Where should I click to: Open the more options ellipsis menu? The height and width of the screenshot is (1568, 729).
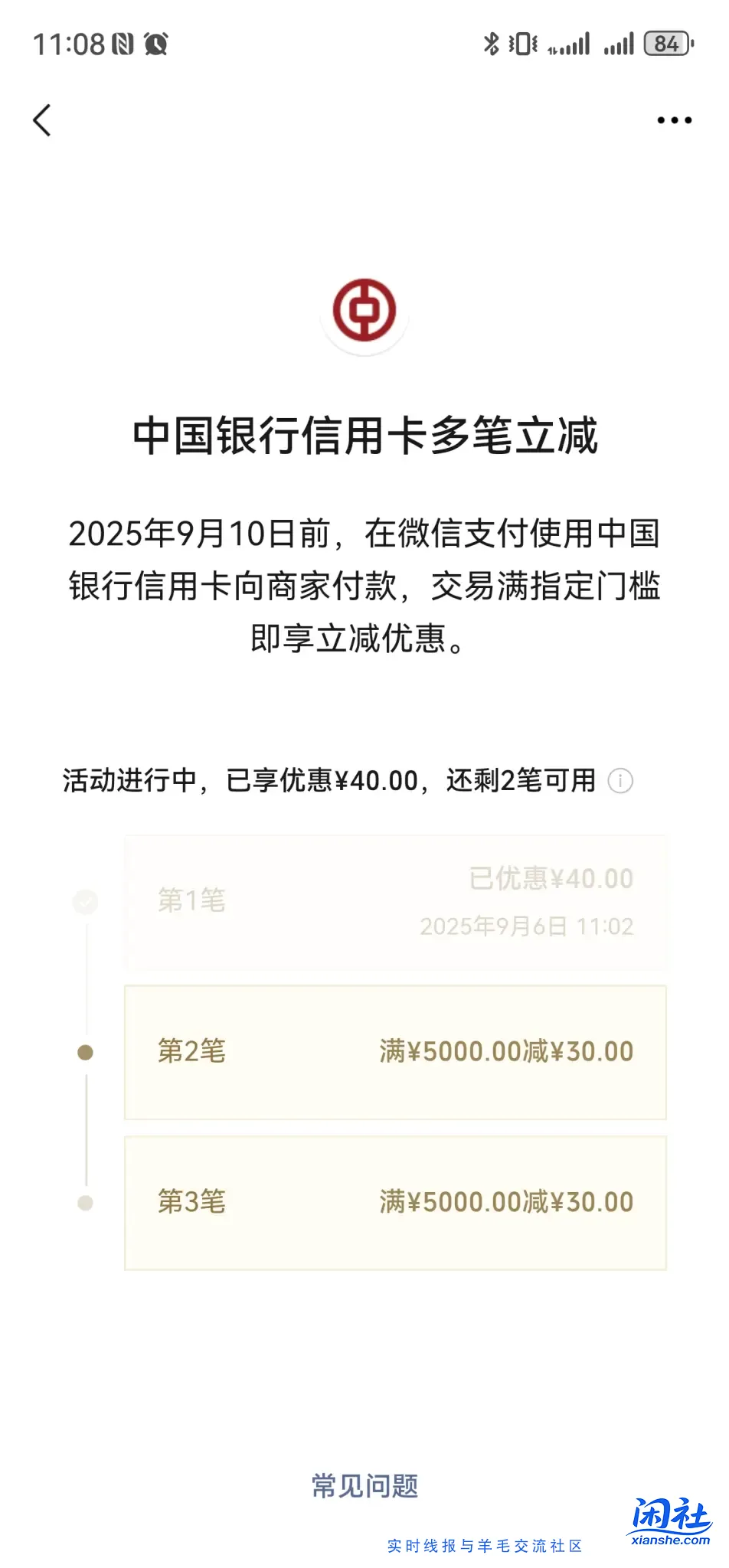point(674,119)
